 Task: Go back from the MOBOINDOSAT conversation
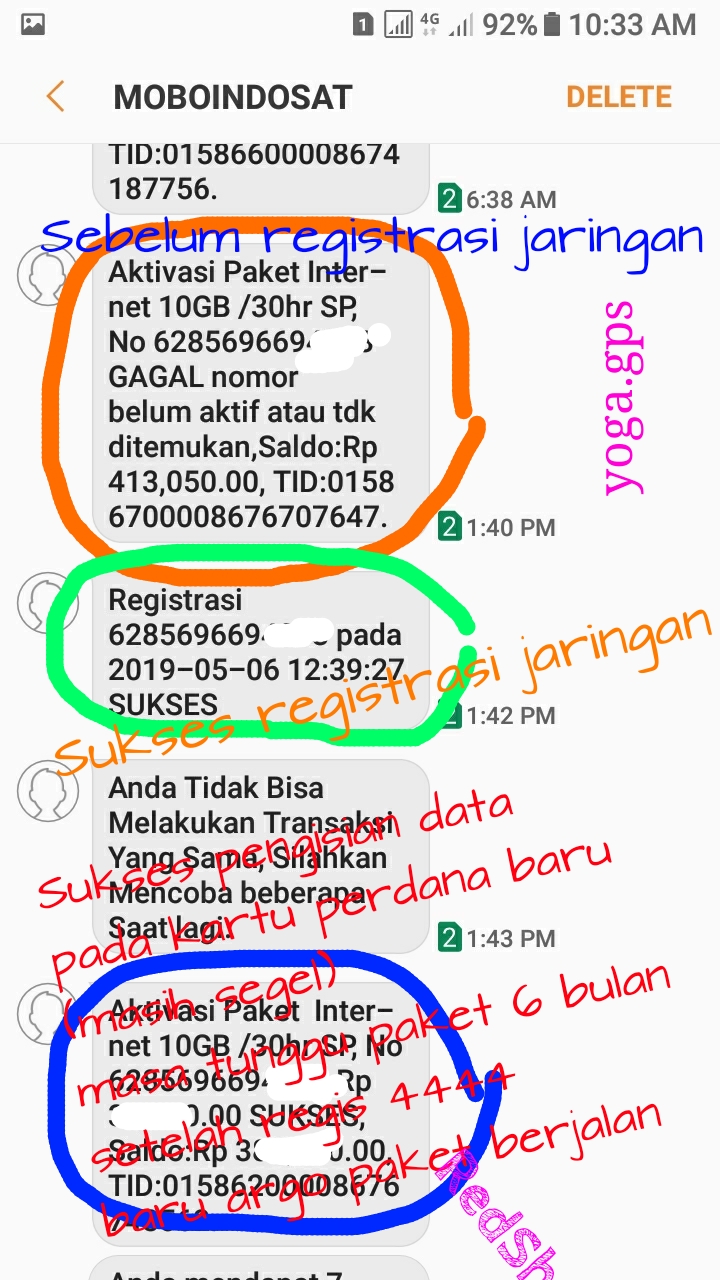point(55,97)
